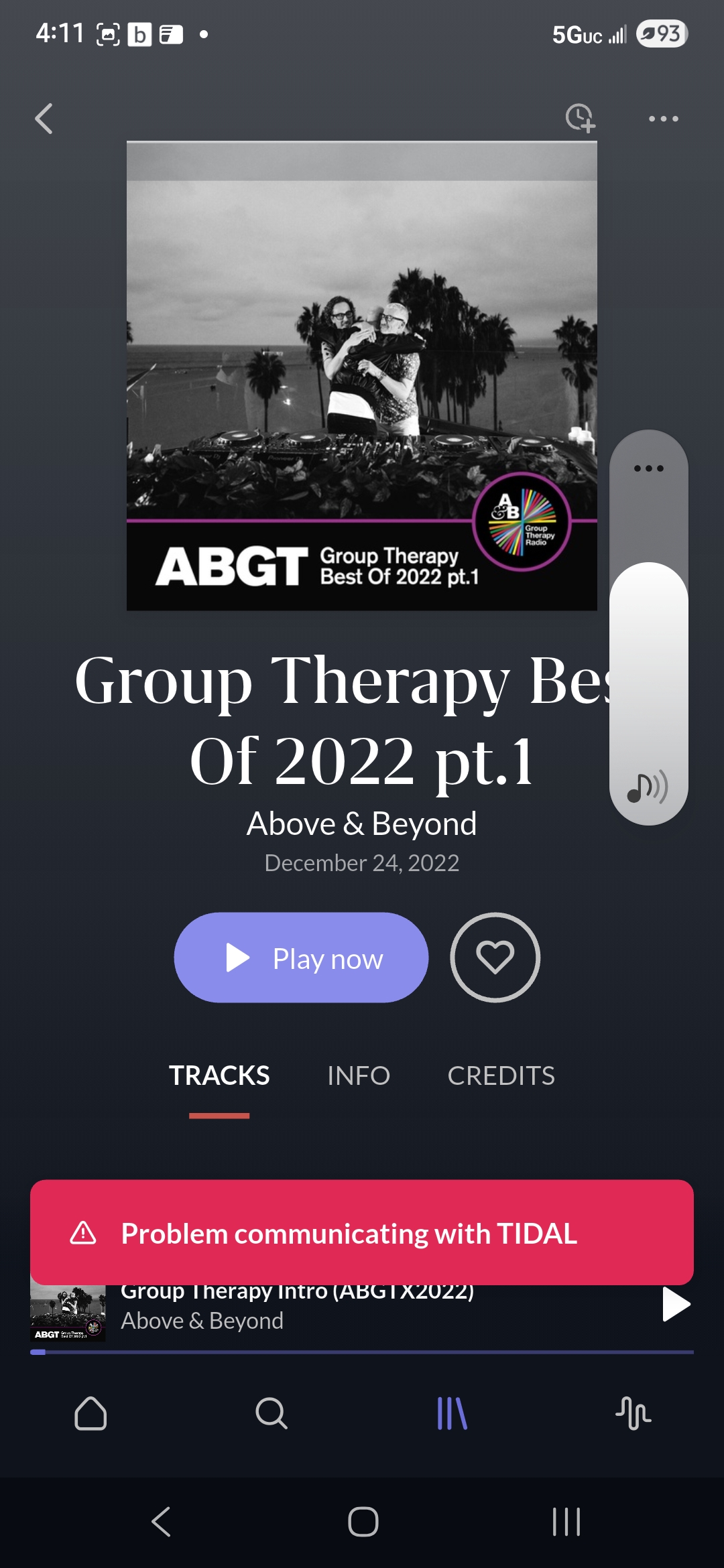The width and height of the screenshot is (724, 1568).
Task: Tap Play now button
Action: [301, 958]
